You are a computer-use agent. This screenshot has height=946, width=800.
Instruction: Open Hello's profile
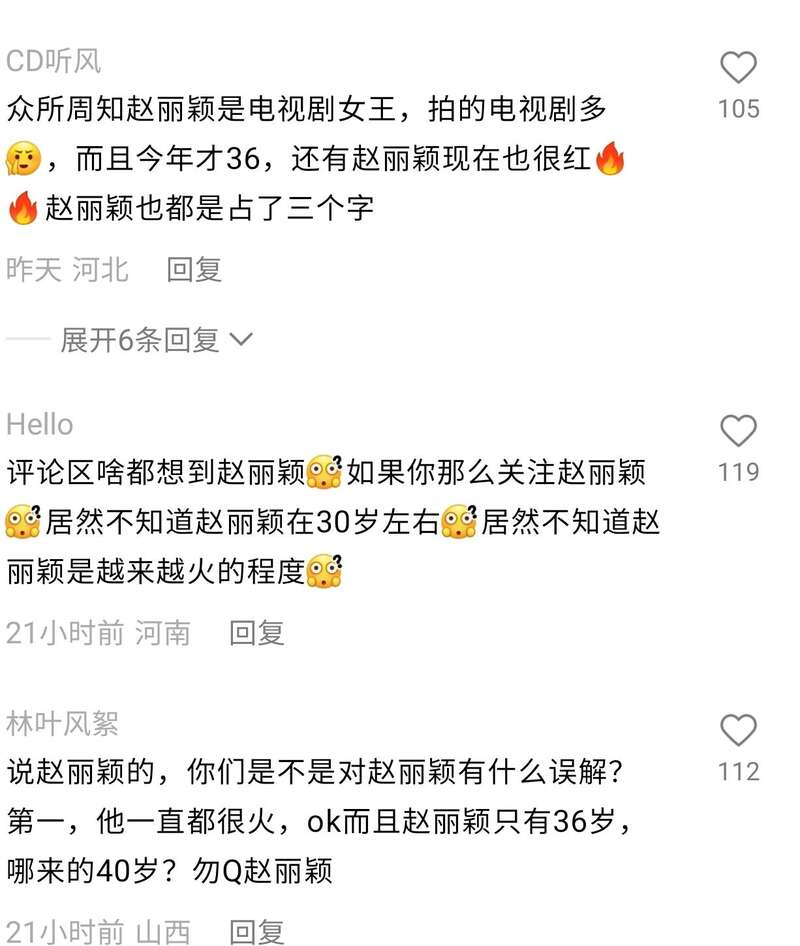[40, 425]
